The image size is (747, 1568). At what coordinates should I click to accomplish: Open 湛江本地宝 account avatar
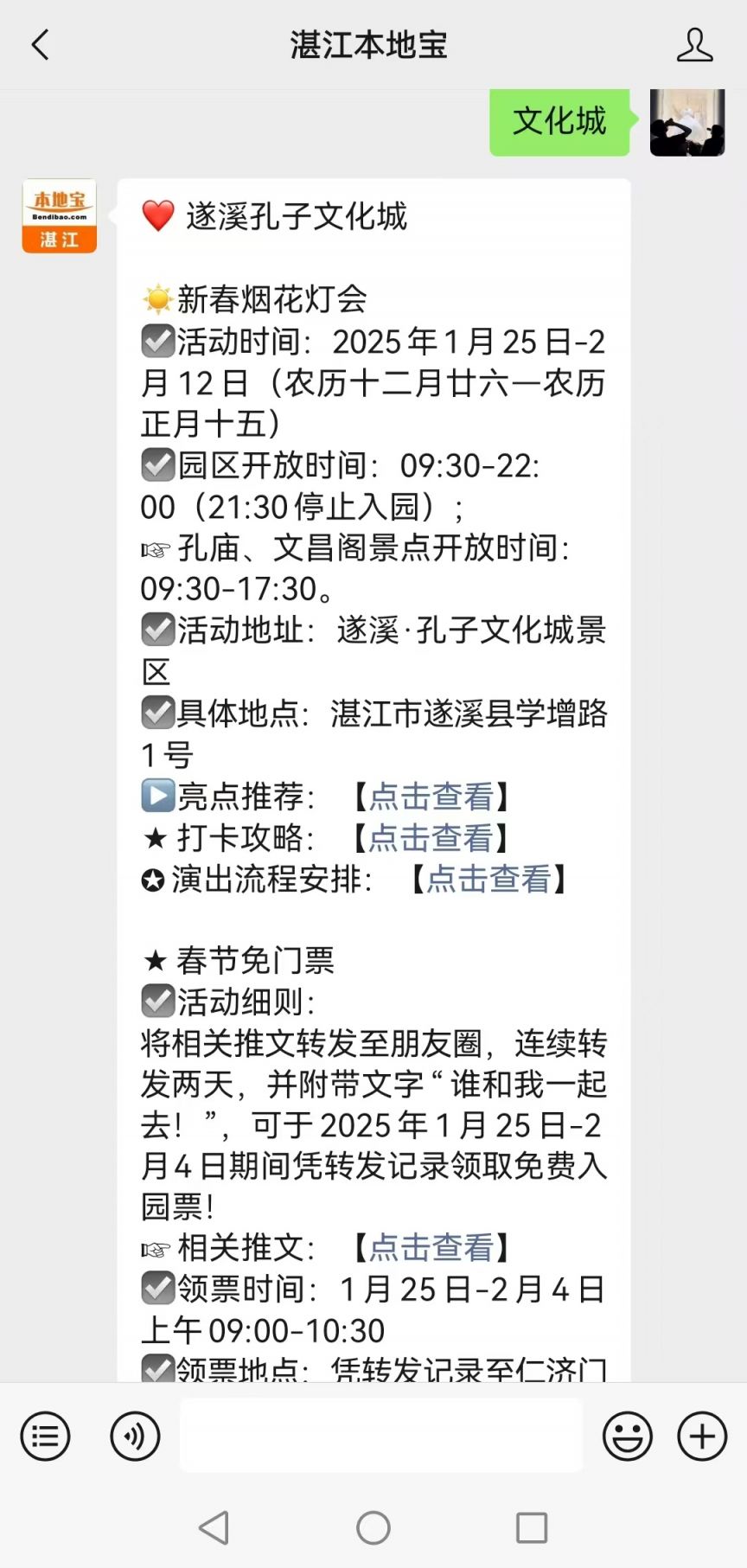pos(59,216)
